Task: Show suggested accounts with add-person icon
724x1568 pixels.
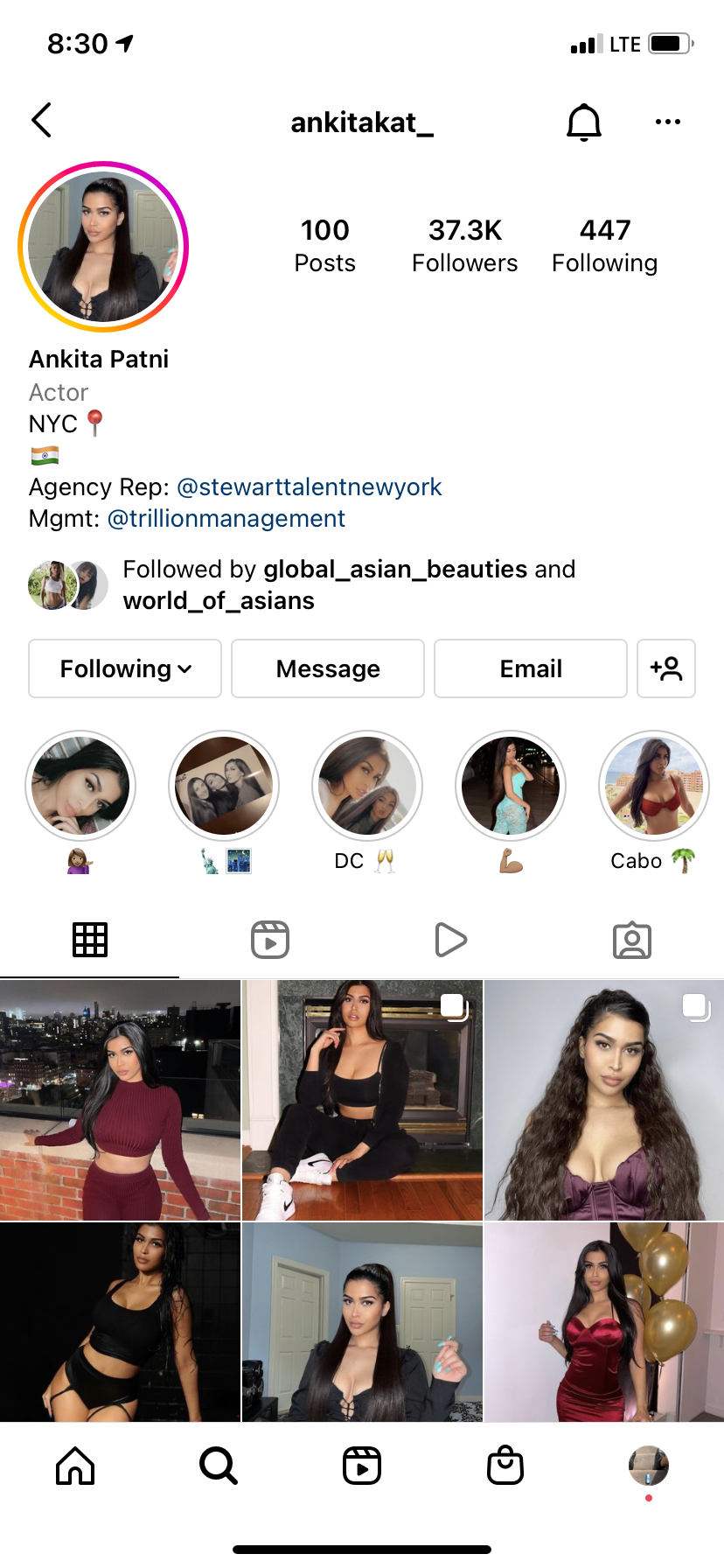Action: point(666,668)
